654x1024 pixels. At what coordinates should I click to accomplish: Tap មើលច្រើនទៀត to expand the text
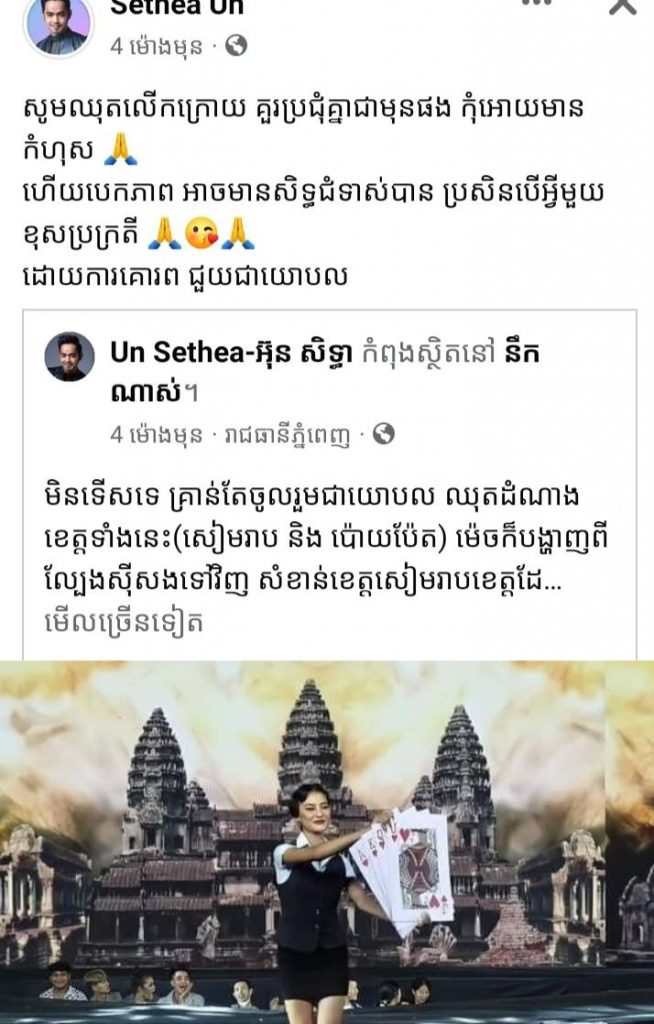(x=124, y=624)
